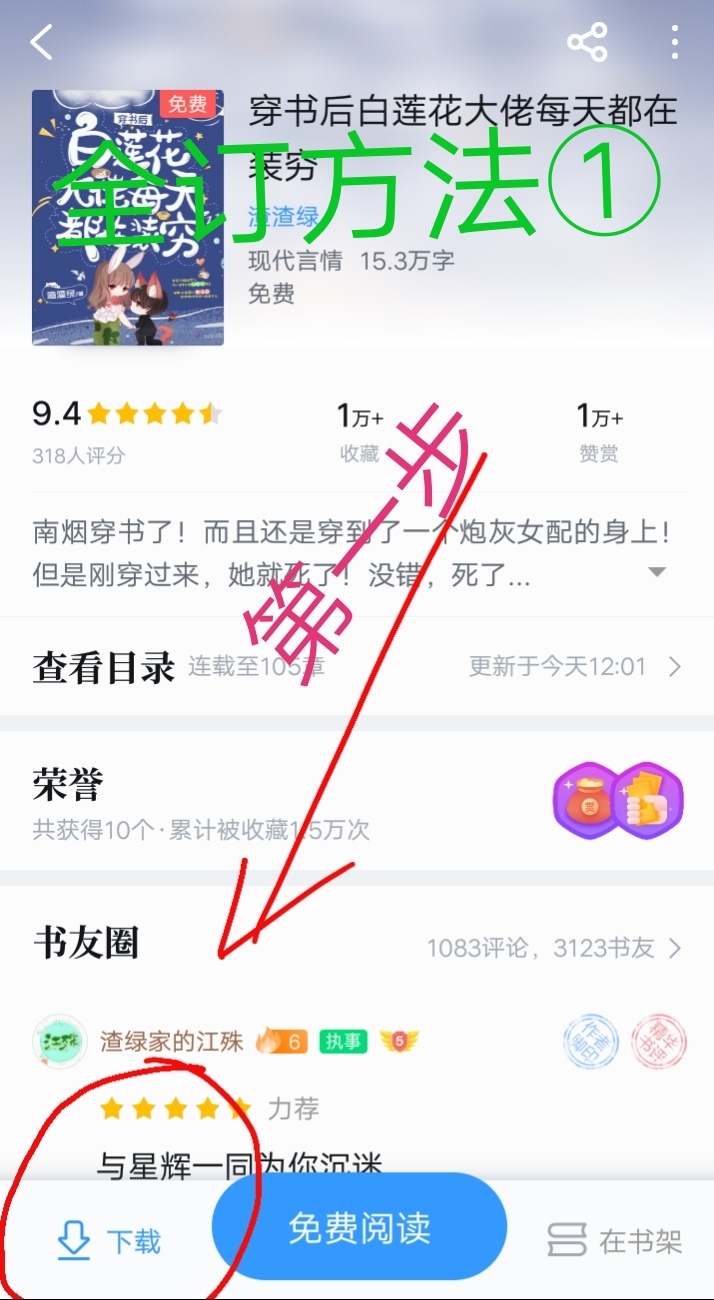Open author 渣渣绿's page
This screenshot has height=1300, width=714.
[x=283, y=216]
